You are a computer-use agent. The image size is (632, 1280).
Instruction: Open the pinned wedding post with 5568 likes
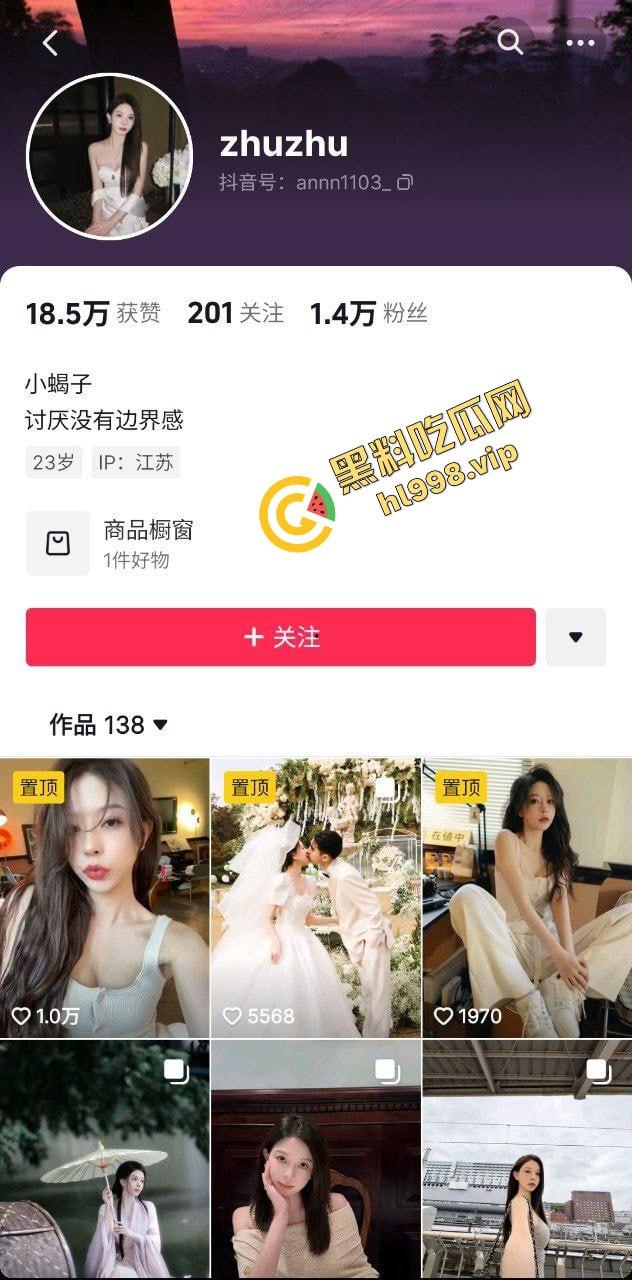point(315,897)
